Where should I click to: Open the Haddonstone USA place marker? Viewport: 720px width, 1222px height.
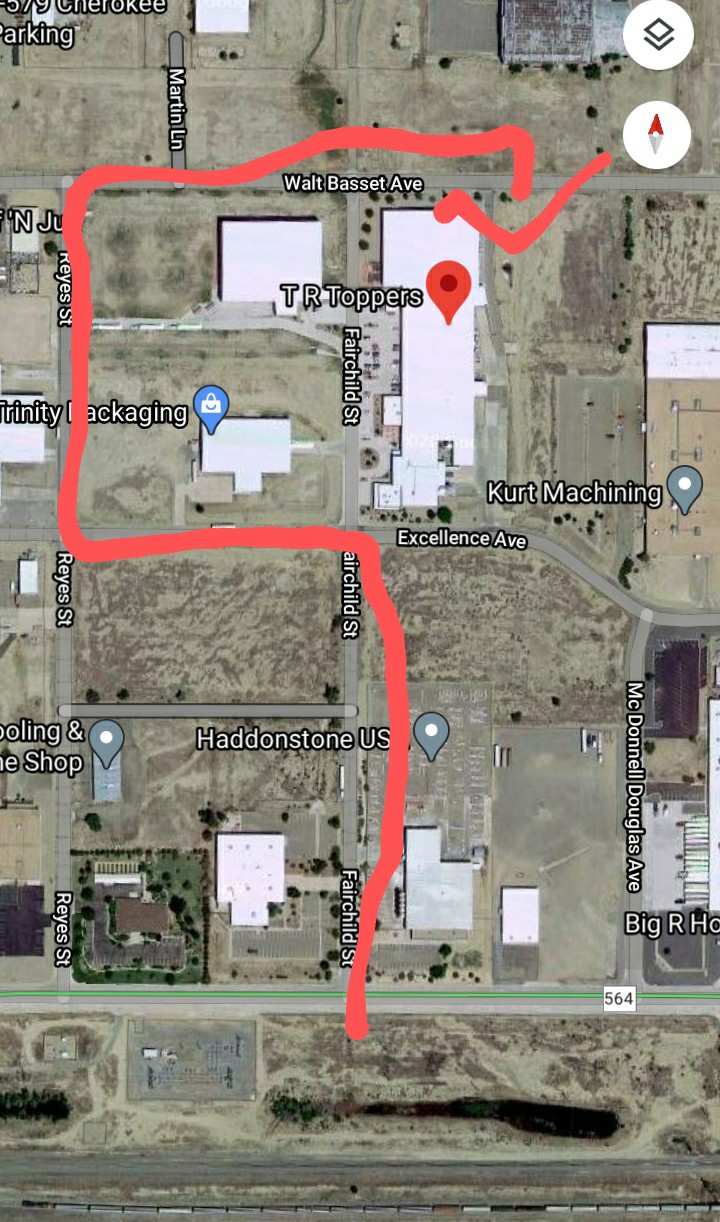431,735
